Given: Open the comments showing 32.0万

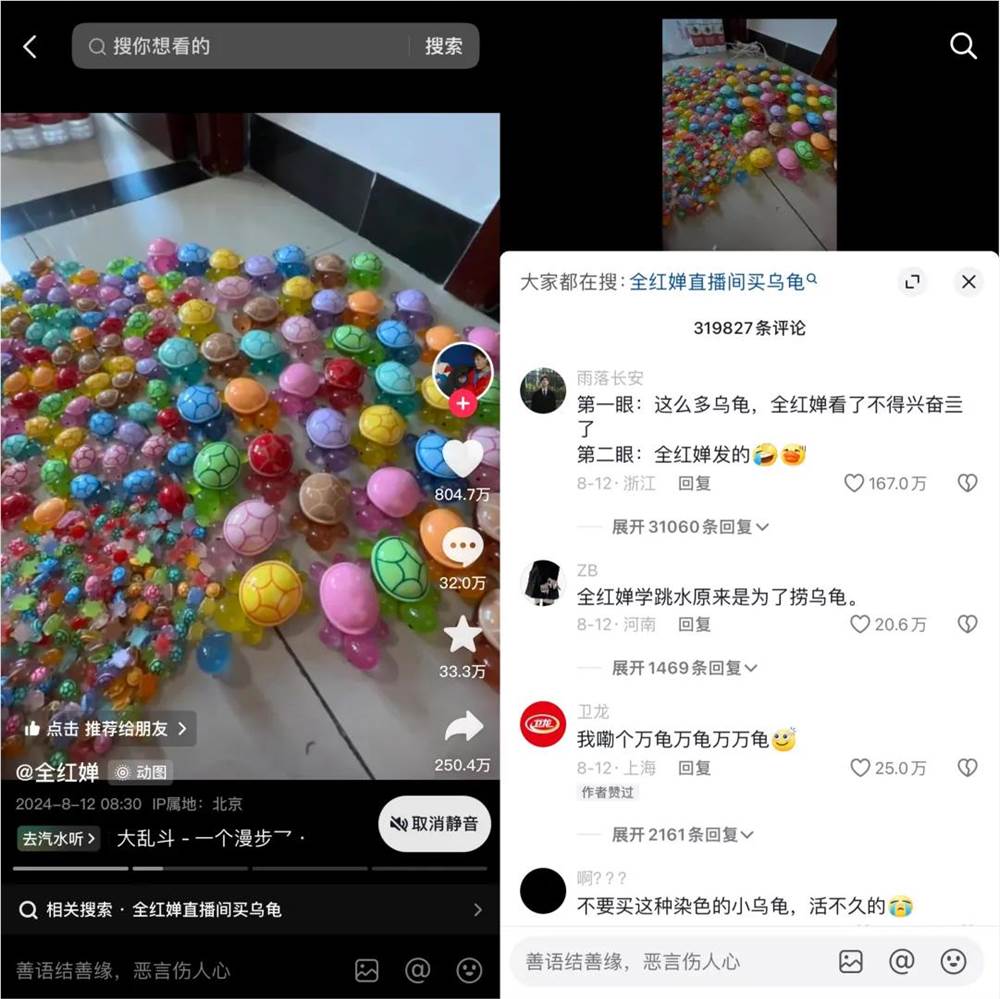Looking at the screenshot, I should (x=462, y=548).
